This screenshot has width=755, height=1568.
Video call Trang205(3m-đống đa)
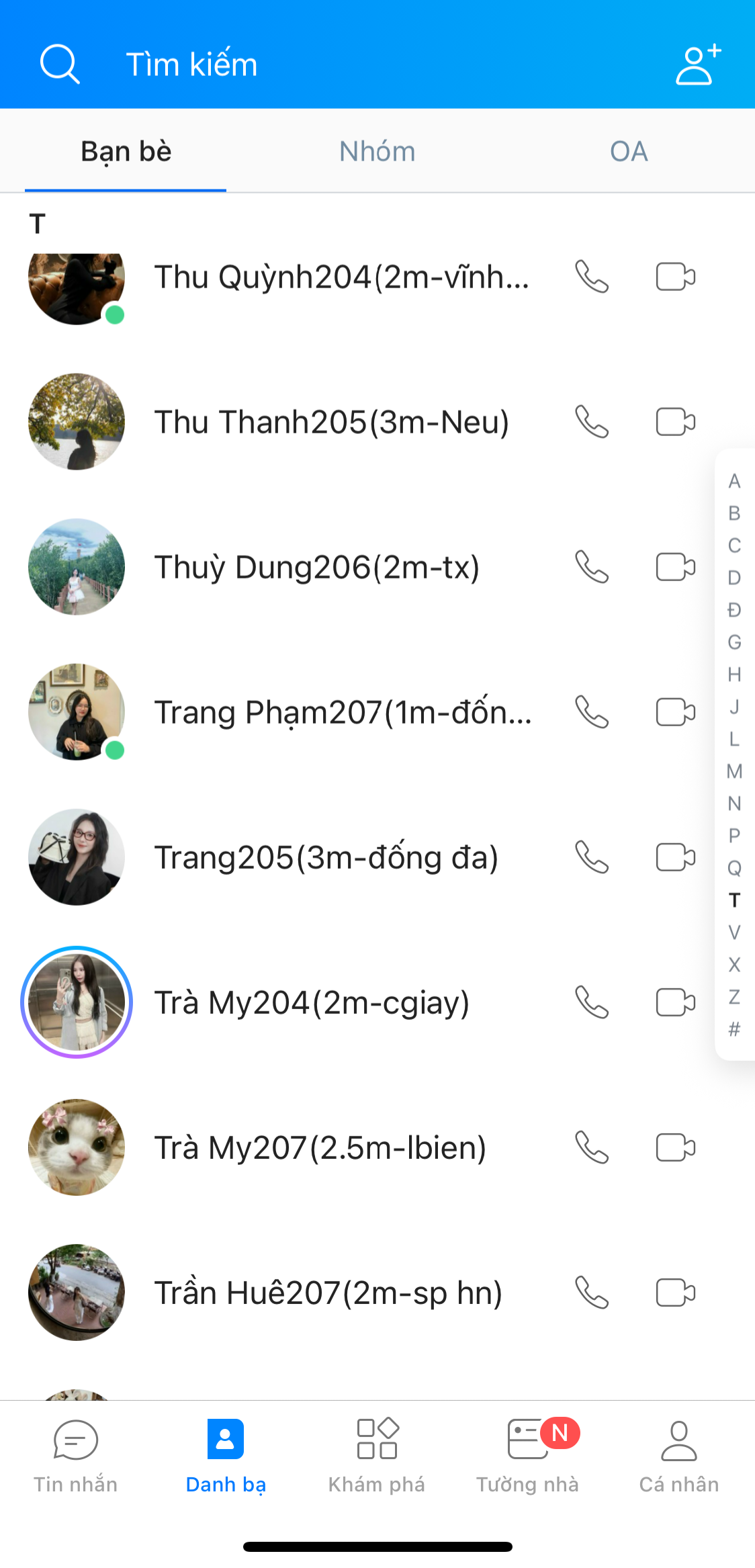675,857
